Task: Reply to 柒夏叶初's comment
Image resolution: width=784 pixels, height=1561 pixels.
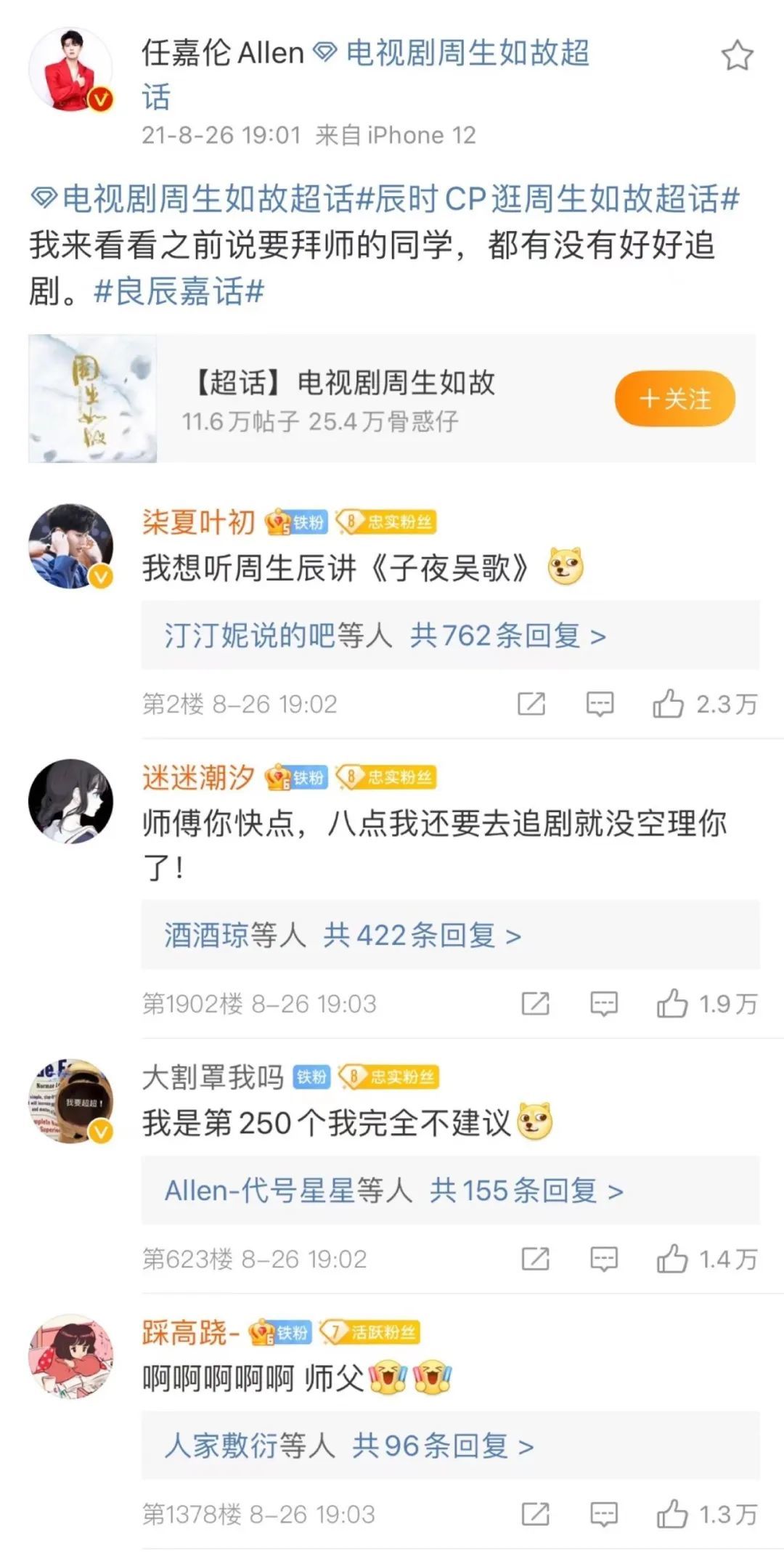Action: [x=600, y=704]
